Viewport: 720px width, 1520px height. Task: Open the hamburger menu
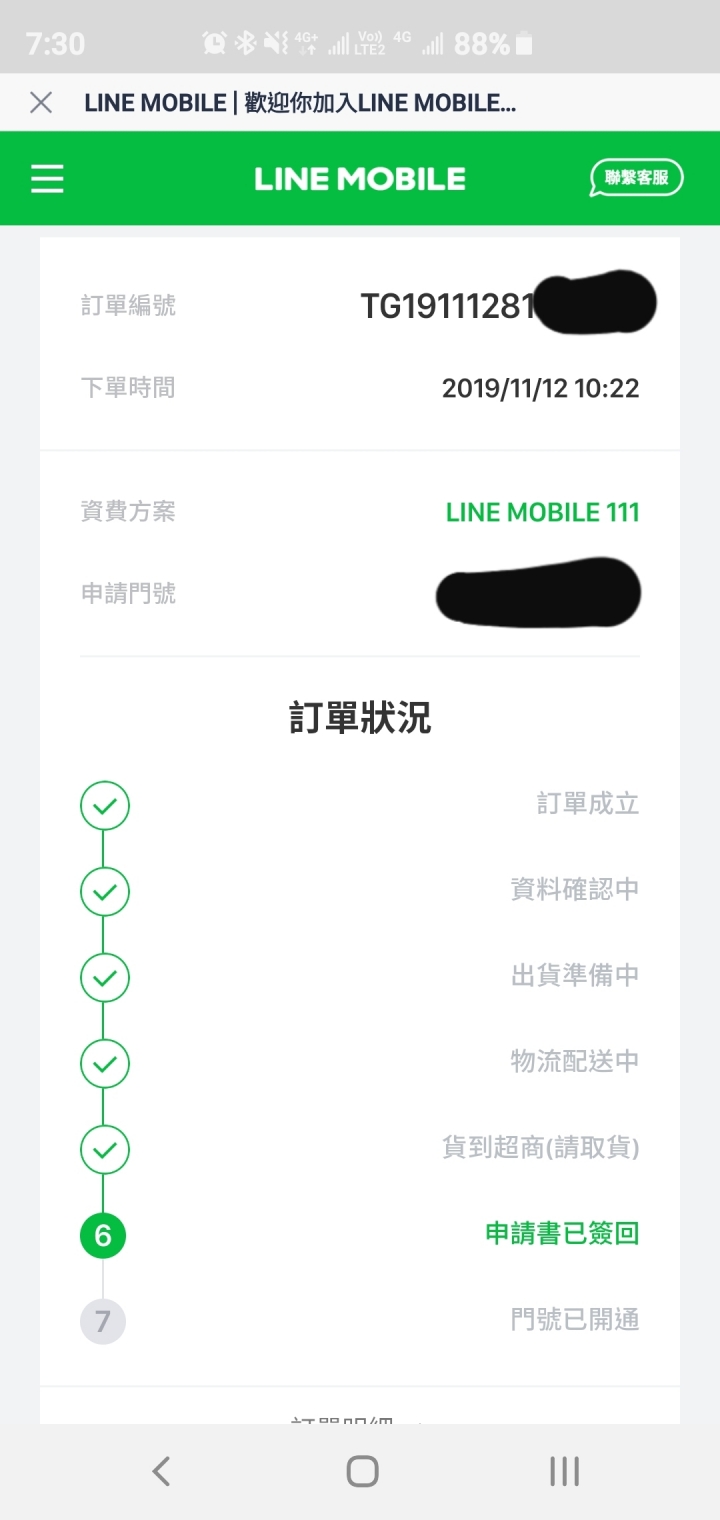(47, 179)
